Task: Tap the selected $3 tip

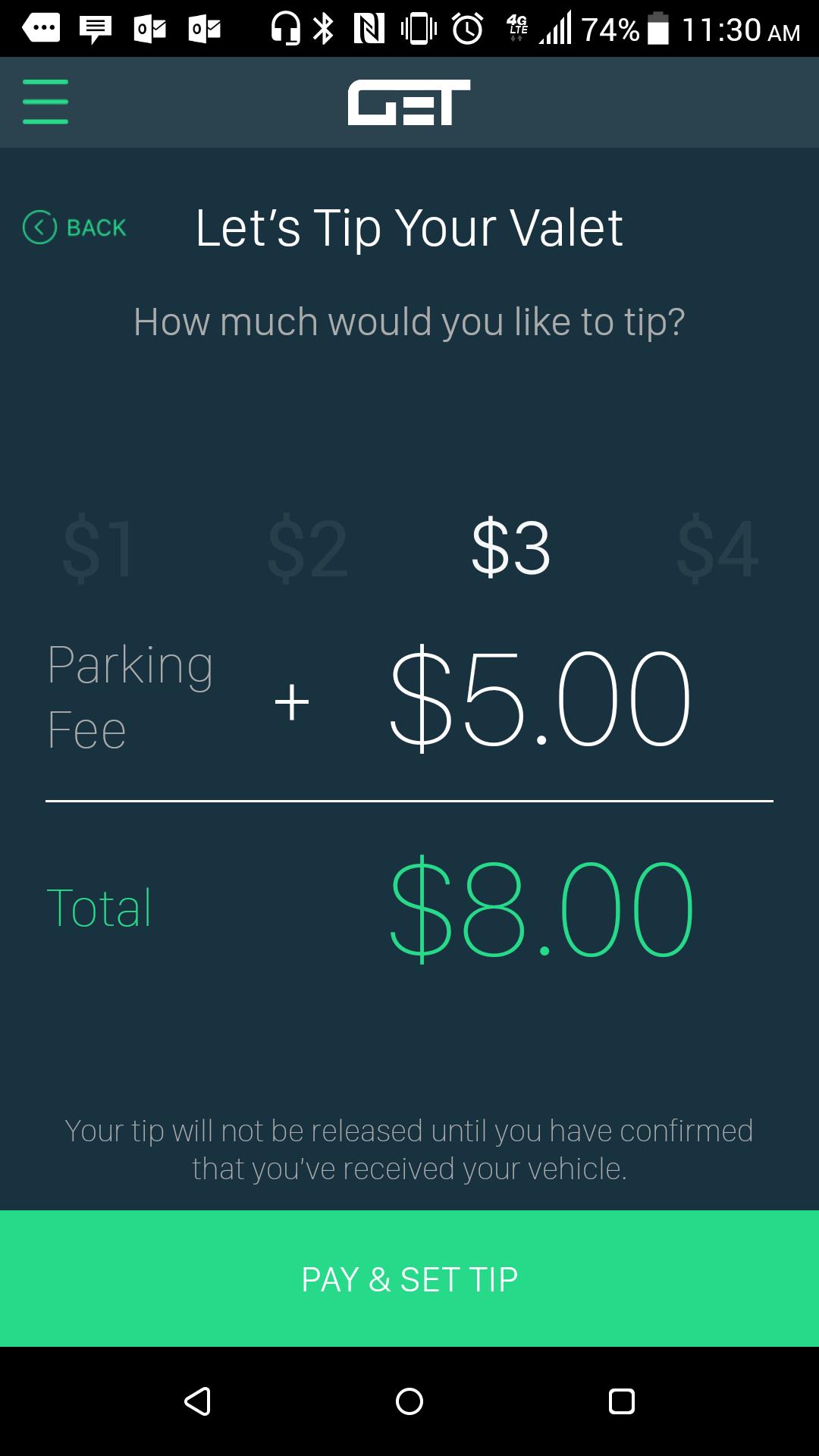Action: (x=511, y=548)
